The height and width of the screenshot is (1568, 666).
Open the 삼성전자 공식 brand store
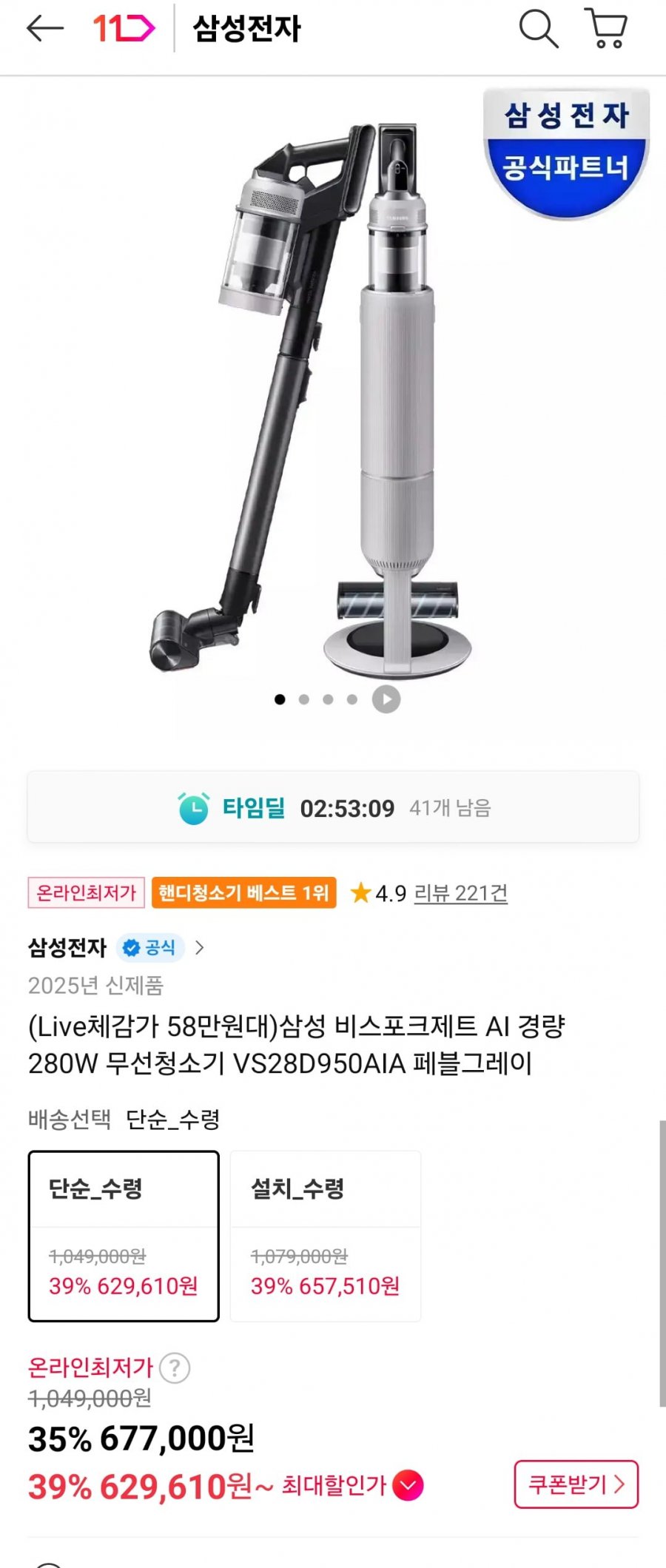[116, 948]
